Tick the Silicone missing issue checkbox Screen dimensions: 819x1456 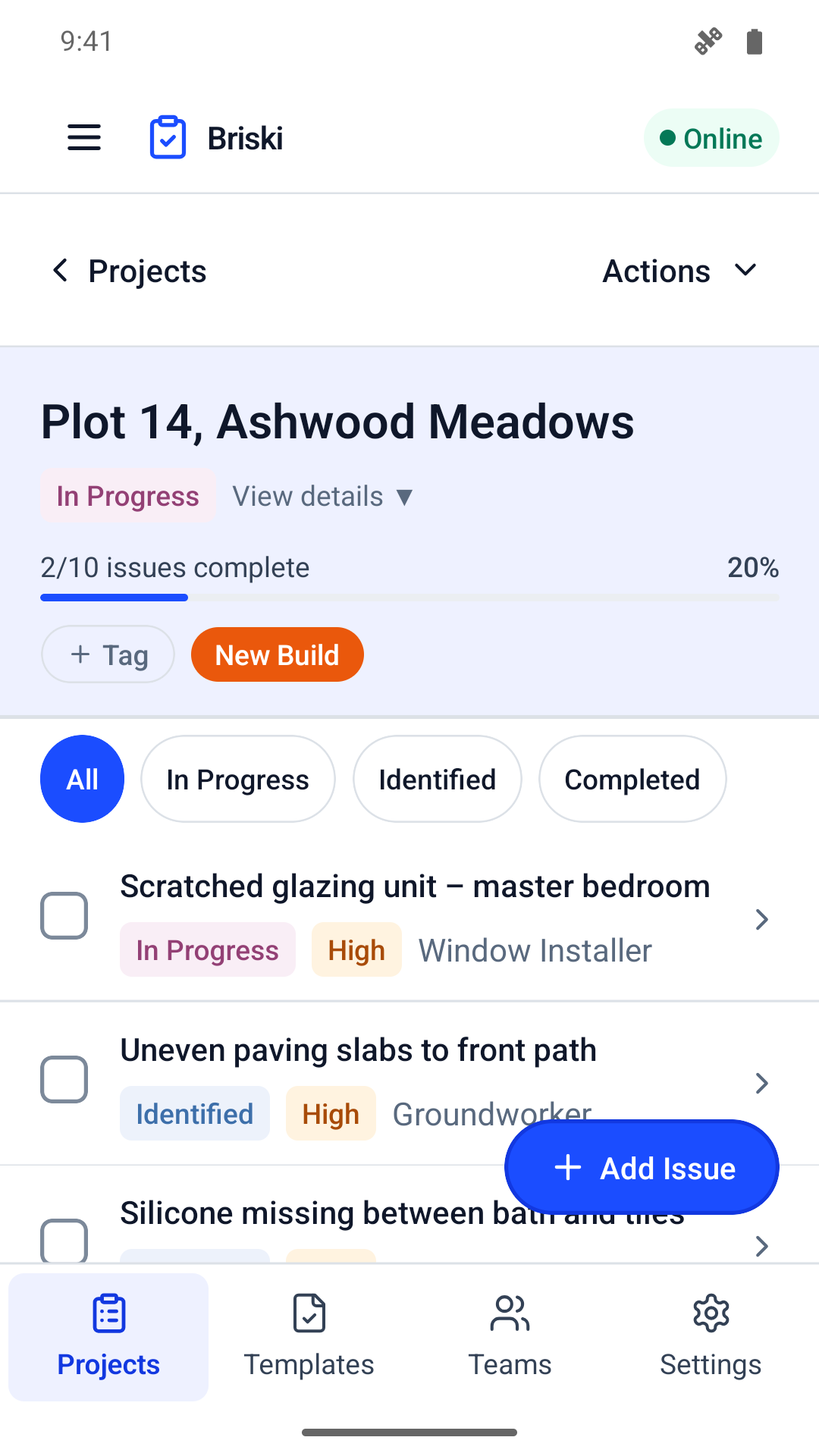[x=64, y=1241]
